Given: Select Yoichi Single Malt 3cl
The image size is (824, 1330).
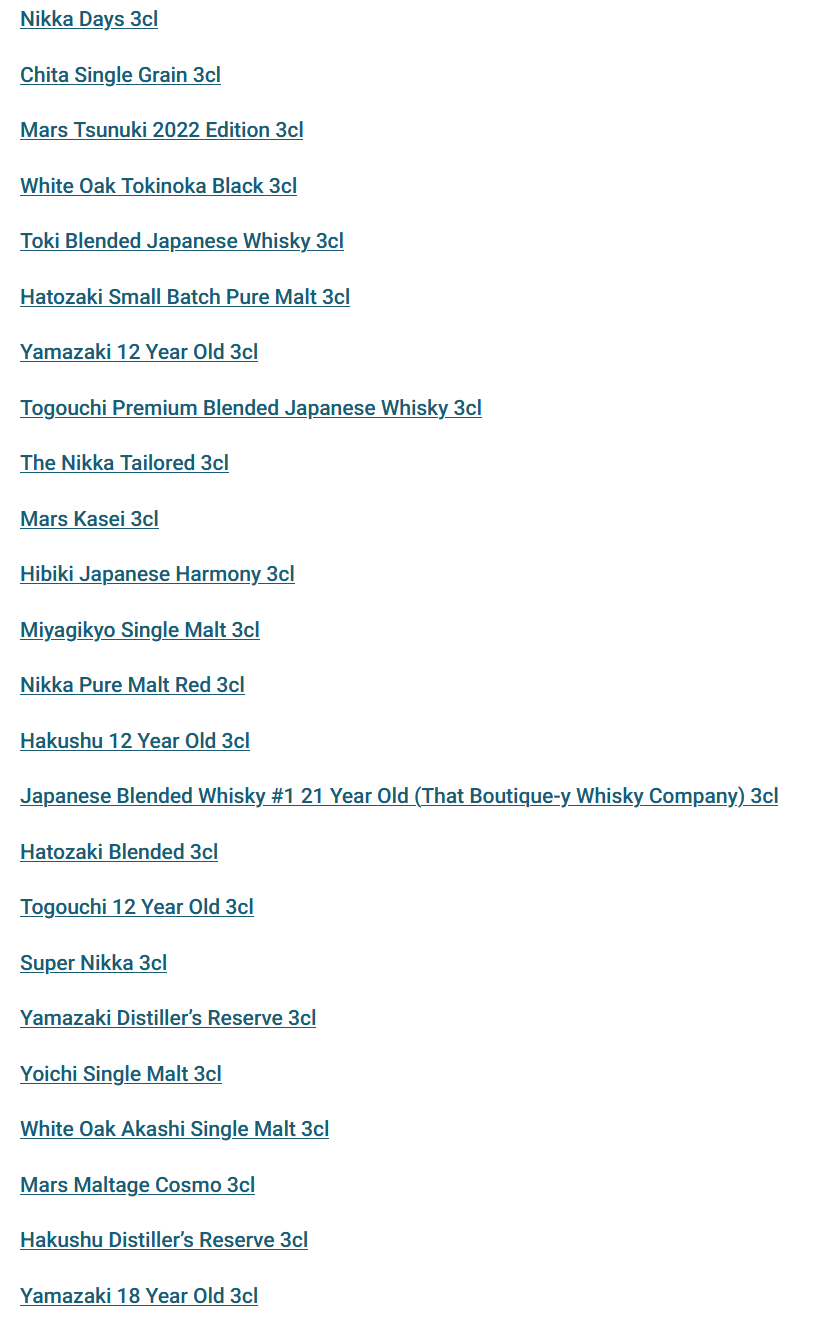Looking at the screenshot, I should coord(121,1074).
